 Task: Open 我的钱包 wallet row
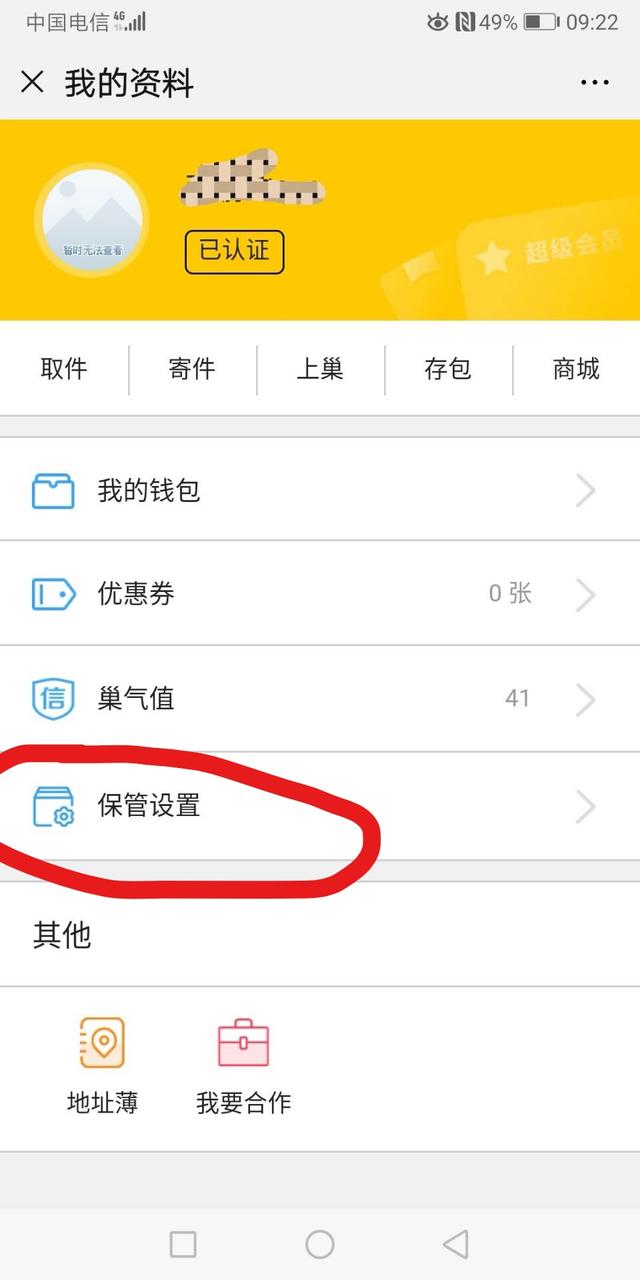[x=320, y=491]
